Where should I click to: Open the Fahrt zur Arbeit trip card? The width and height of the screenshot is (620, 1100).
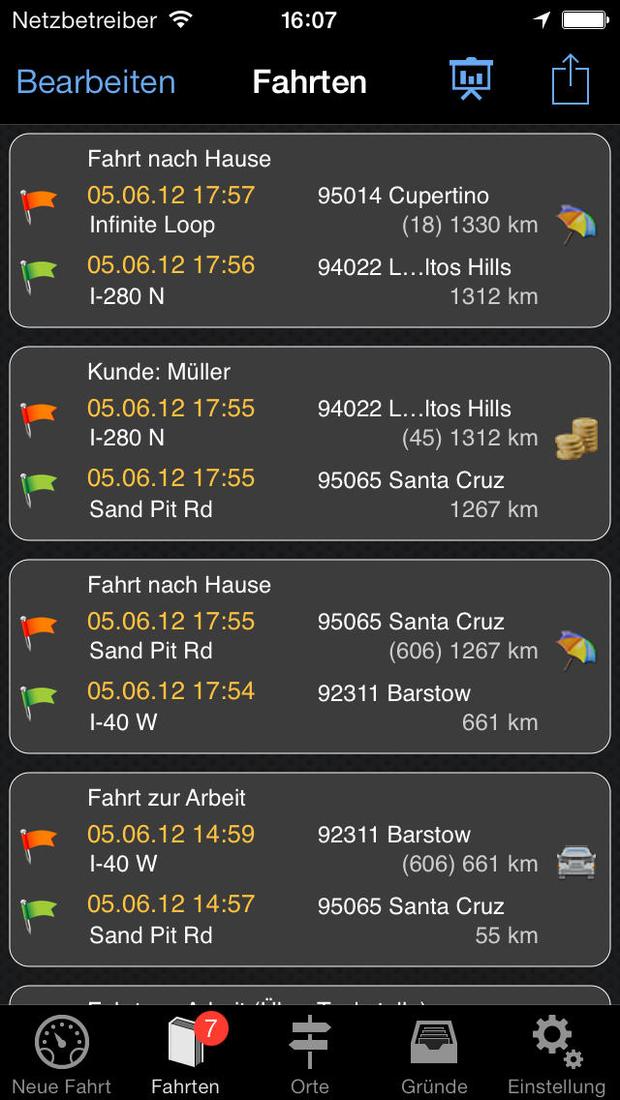pyautogui.click(x=310, y=870)
